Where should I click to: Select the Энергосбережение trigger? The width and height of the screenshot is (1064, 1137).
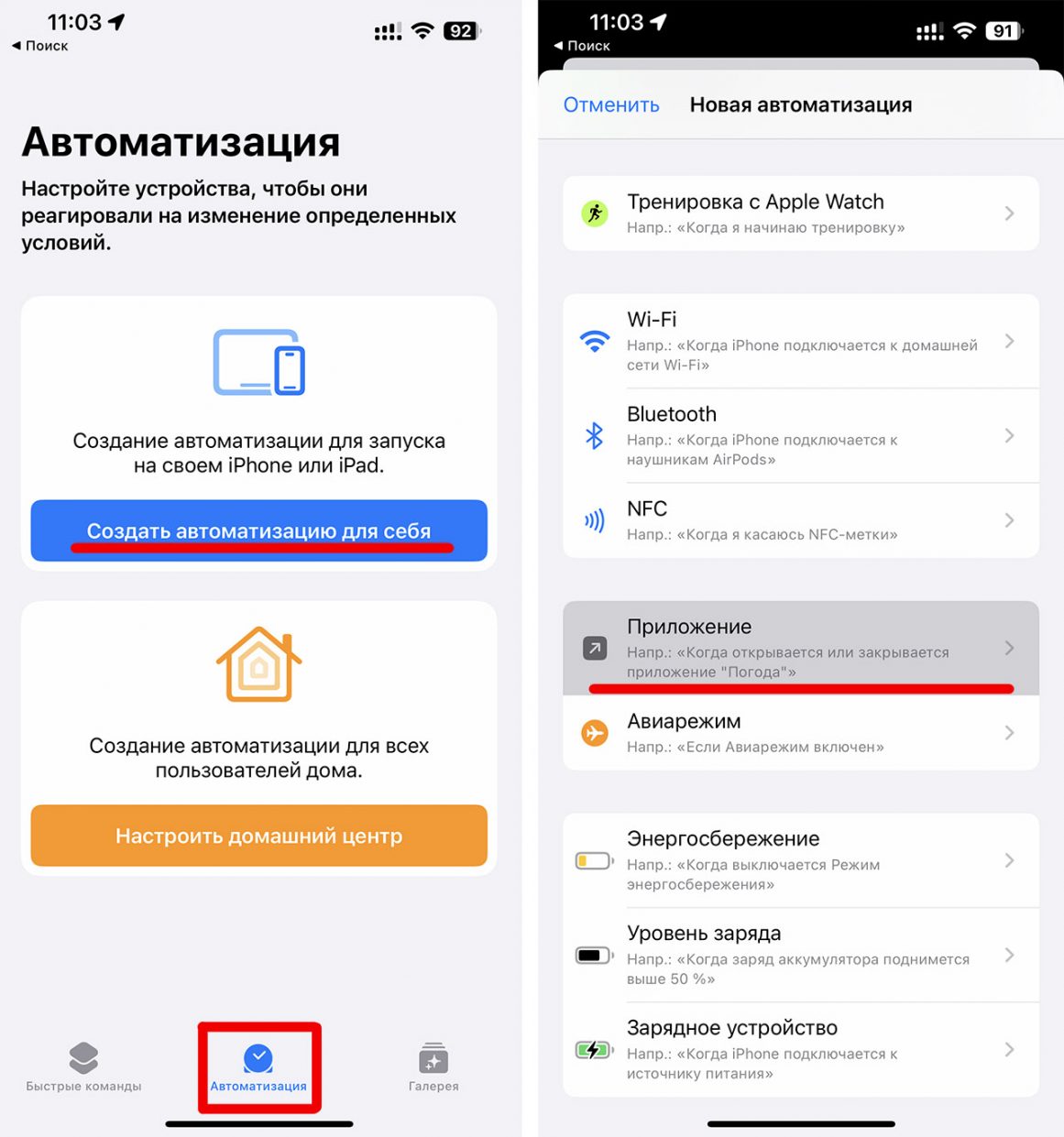(800, 860)
